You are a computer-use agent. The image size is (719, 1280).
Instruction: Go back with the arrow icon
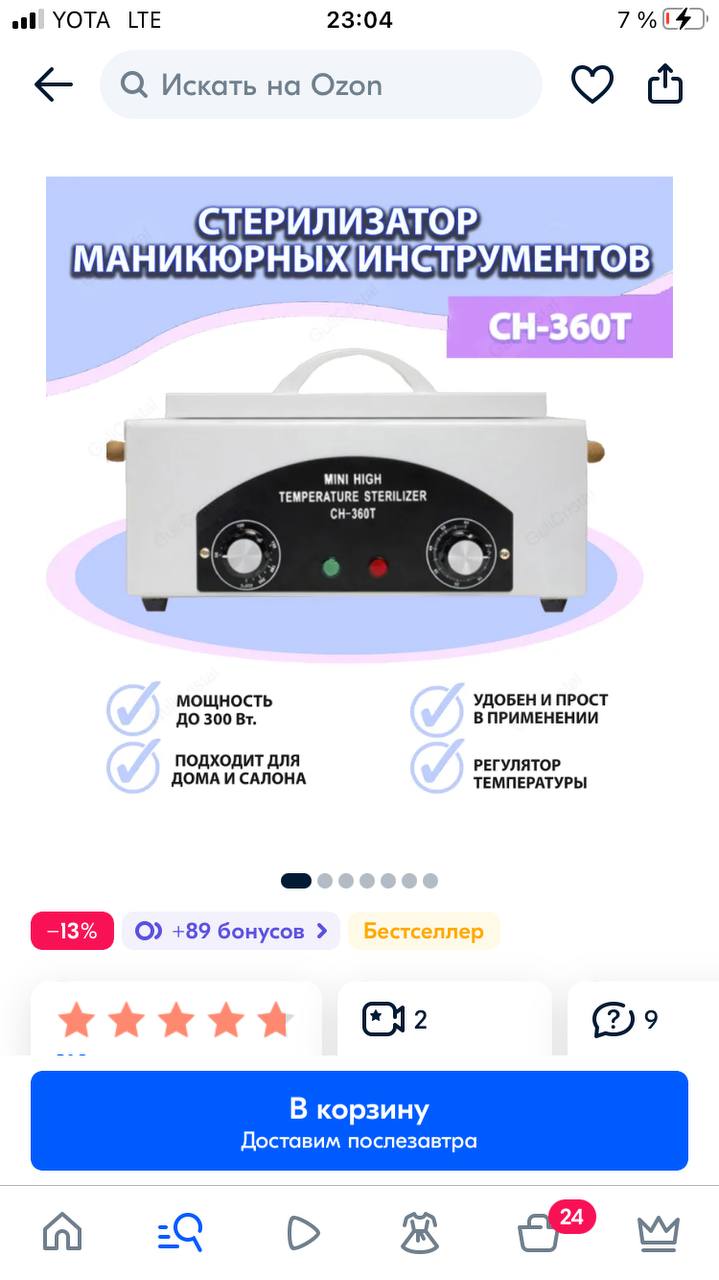click(54, 85)
